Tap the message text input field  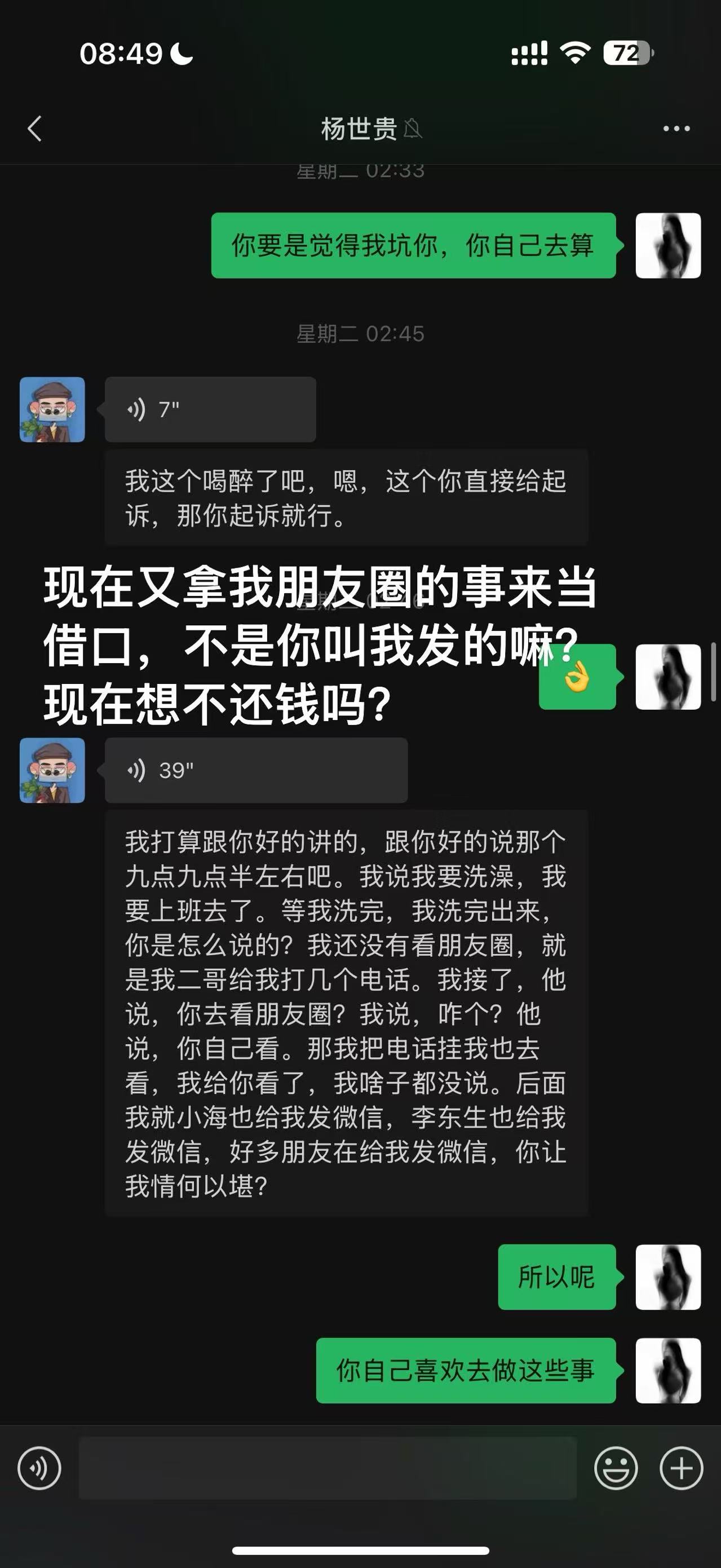(328, 1468)
